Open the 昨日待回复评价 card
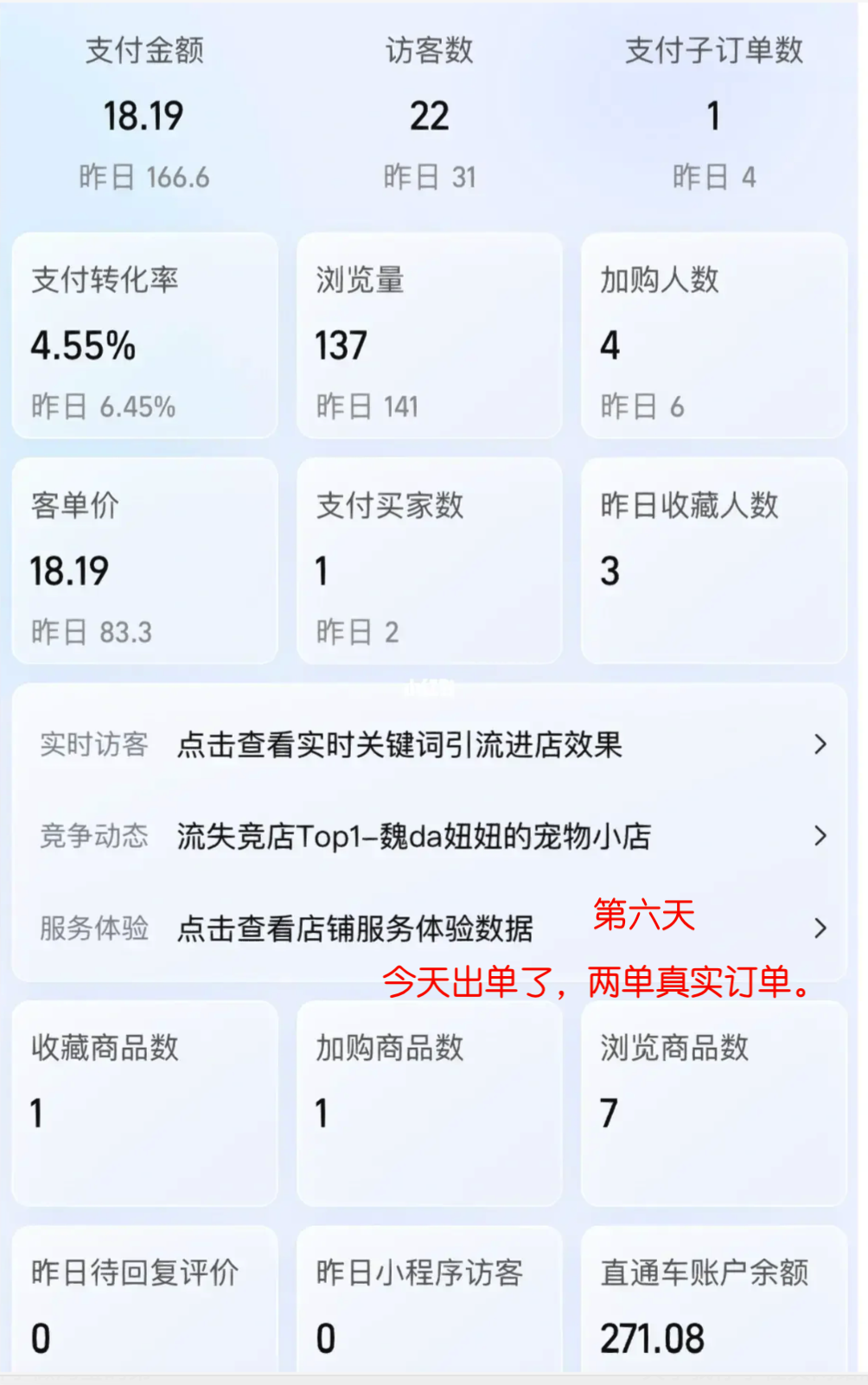The width and height of the screenshot is (868, 1385). click(144, 1301)
